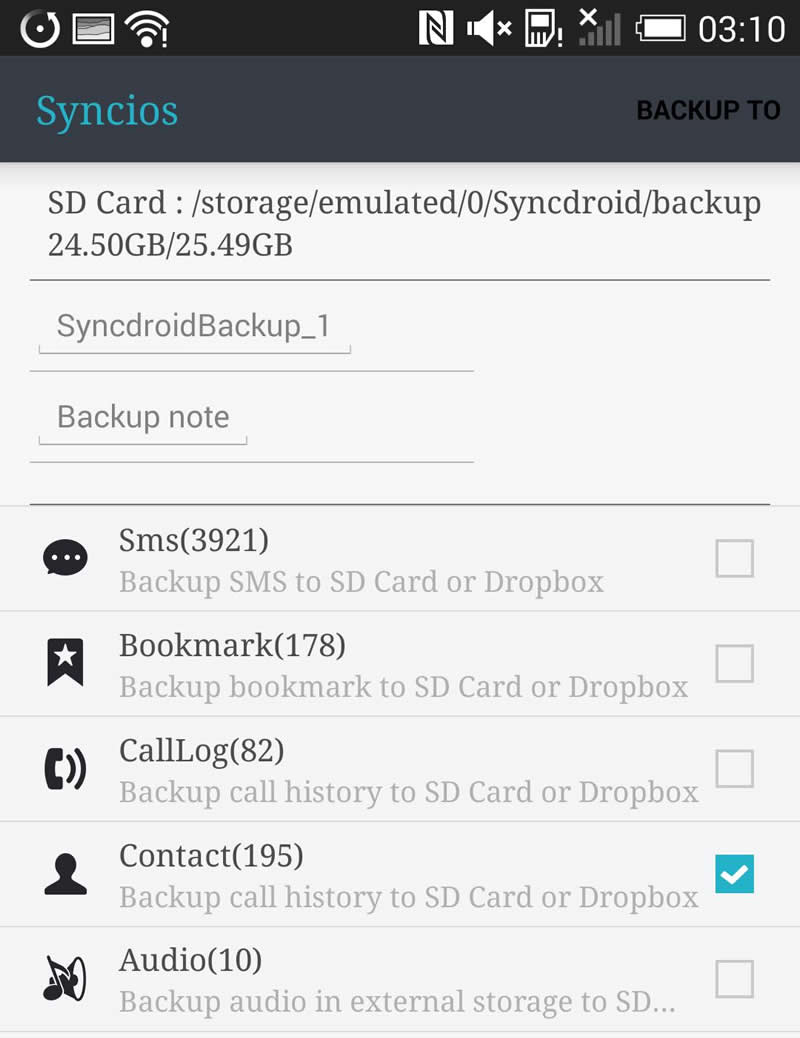The width and height of the screenshot is (800, 1038).
Task: Tap the BACKUP TO button
Action: 708,110
